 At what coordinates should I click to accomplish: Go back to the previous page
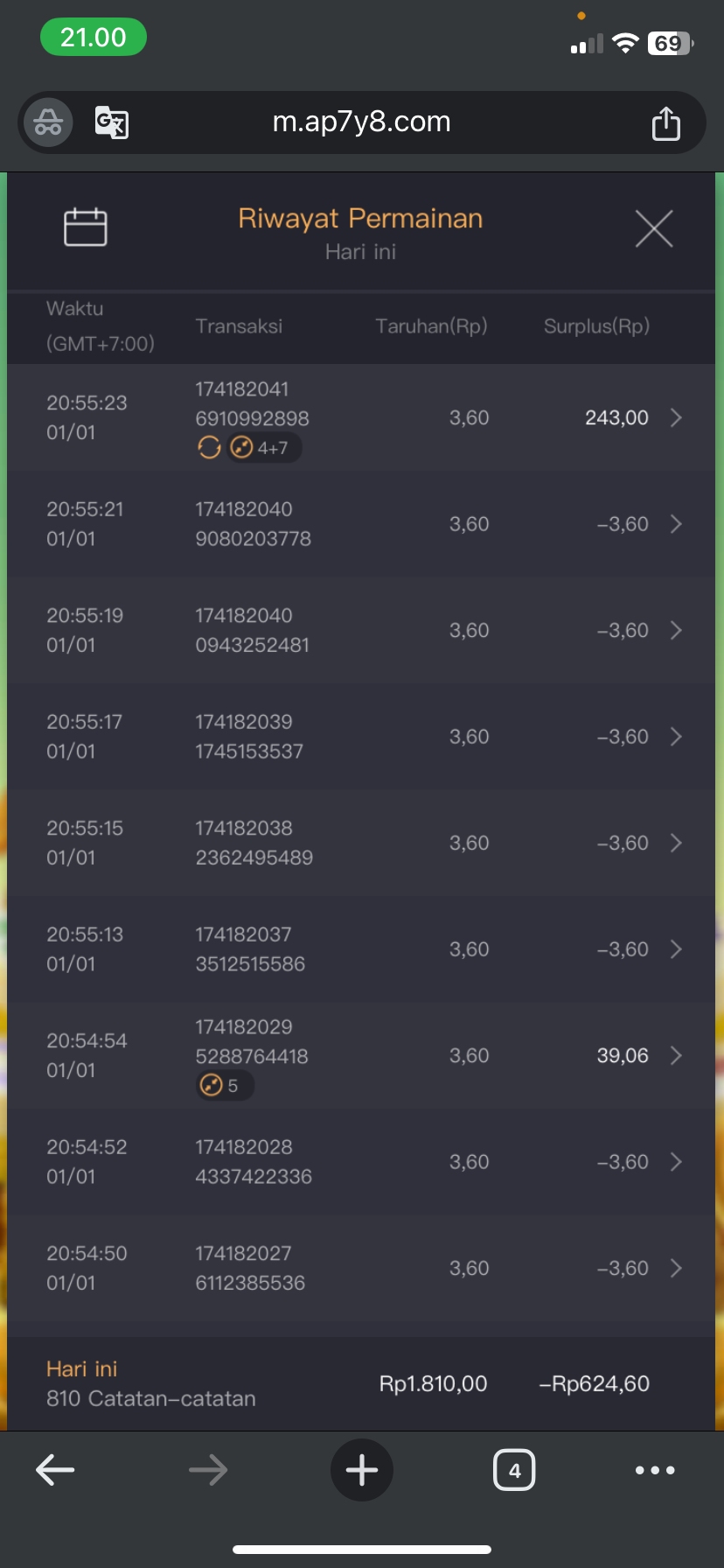point(55,1470)
